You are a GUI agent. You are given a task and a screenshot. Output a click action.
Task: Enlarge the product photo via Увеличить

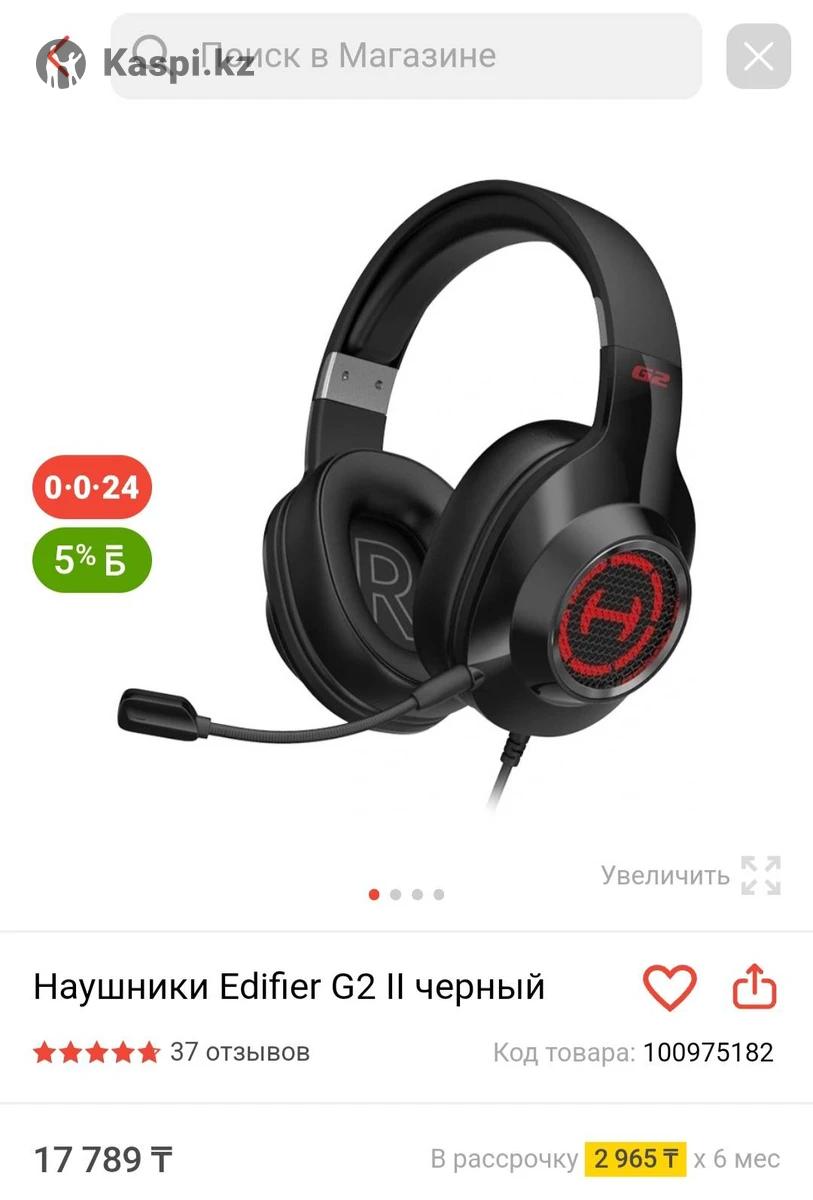[690, 875]
